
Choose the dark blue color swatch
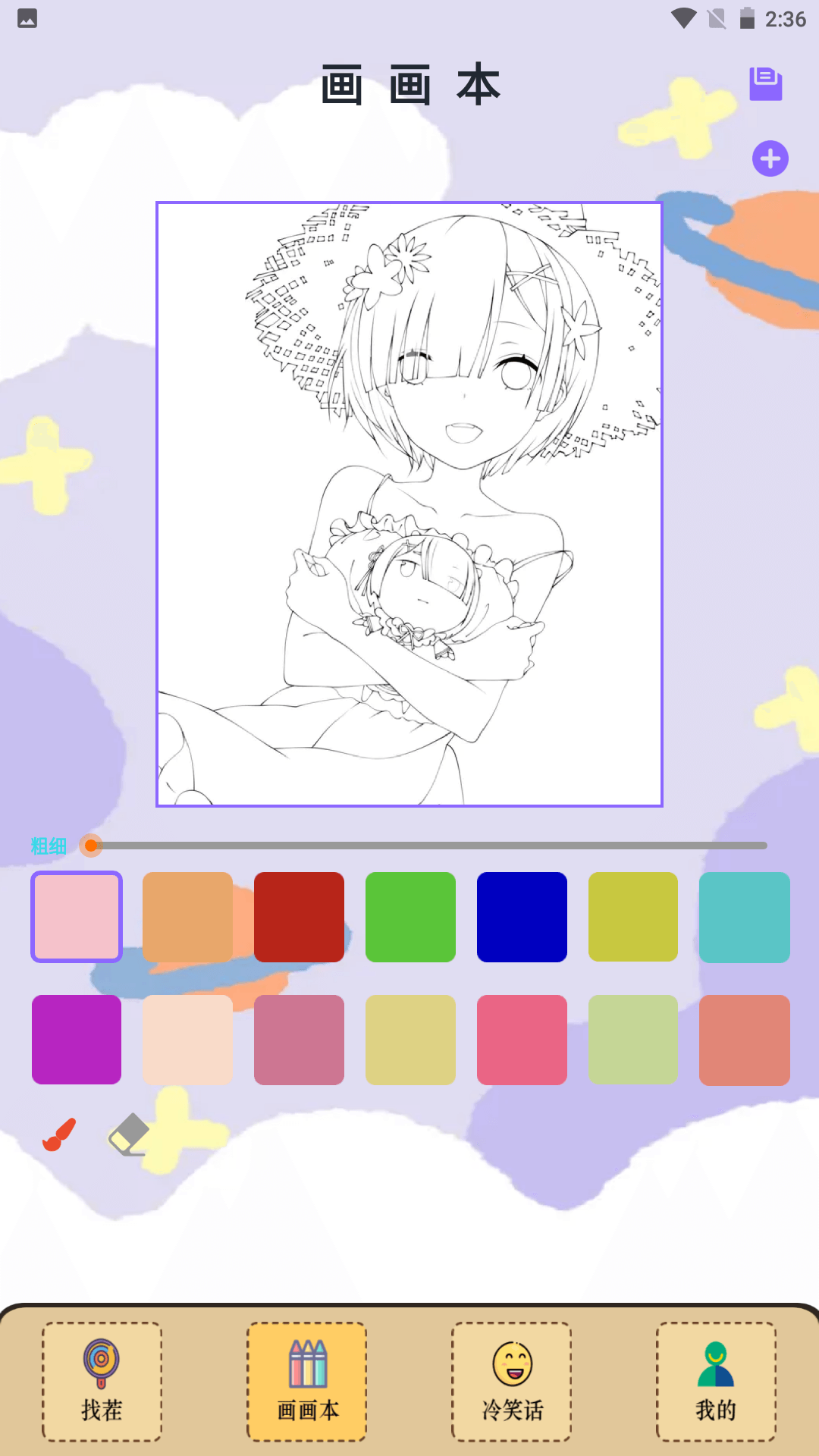point(522,917)
